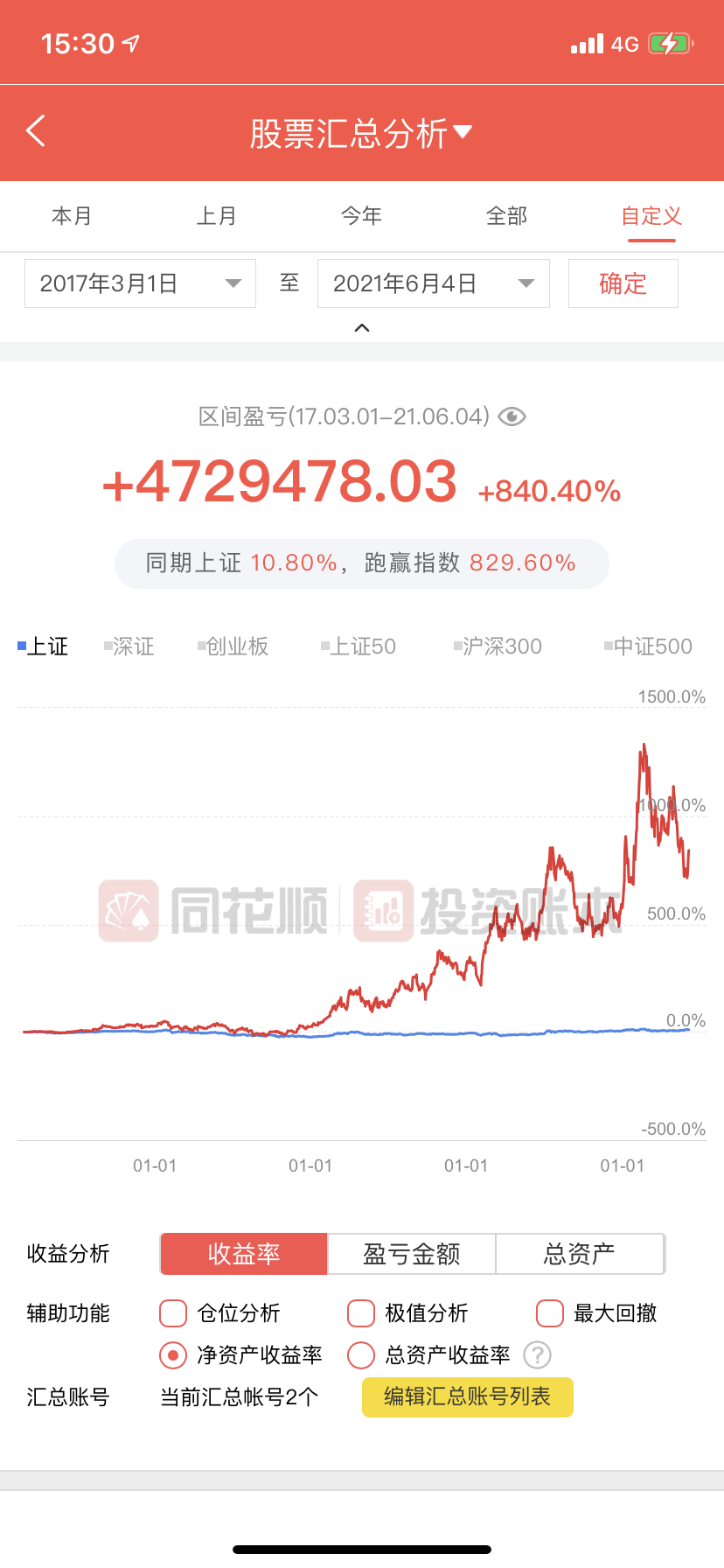
Task: Switch to the 今年 tab
Action: (x=361, y=216)
